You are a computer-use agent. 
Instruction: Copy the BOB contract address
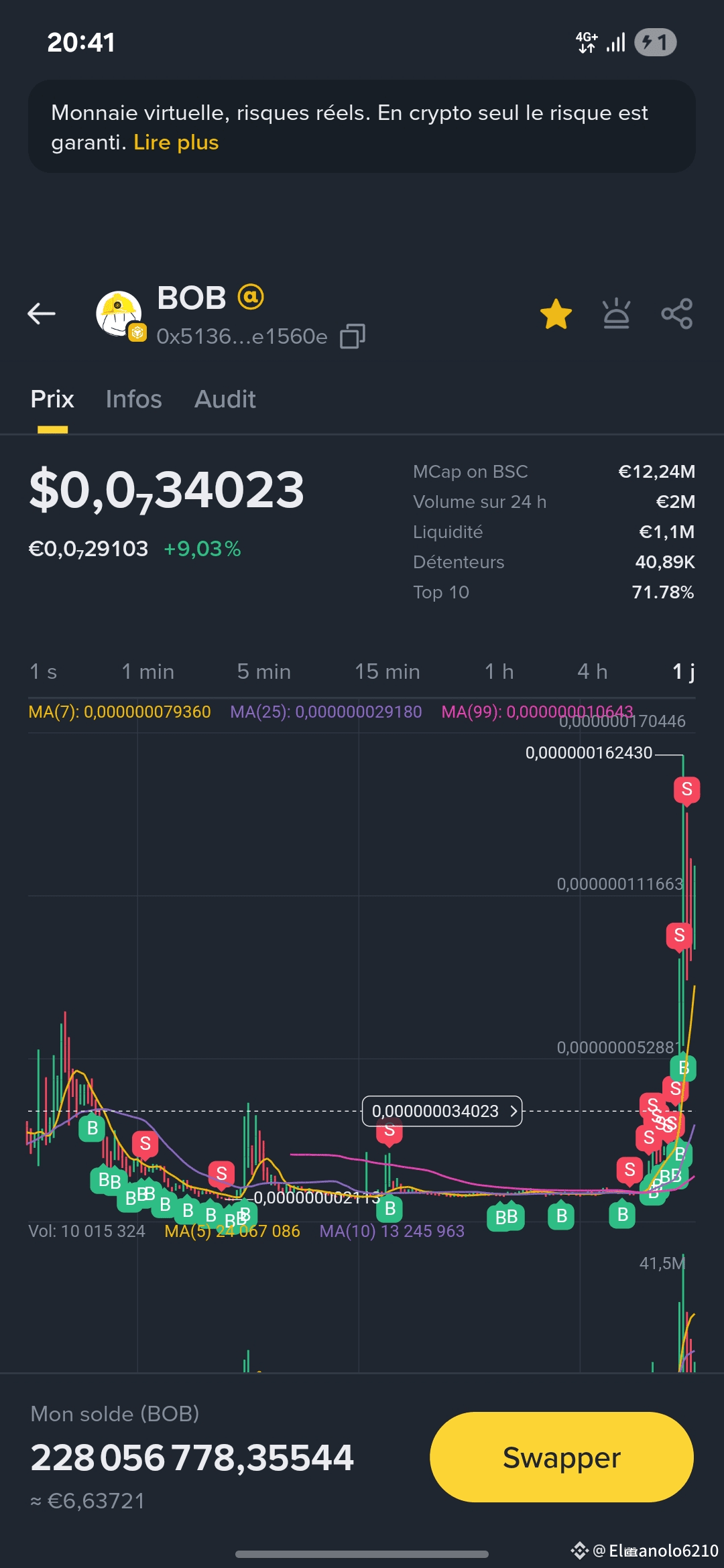(x=353, y=336)
